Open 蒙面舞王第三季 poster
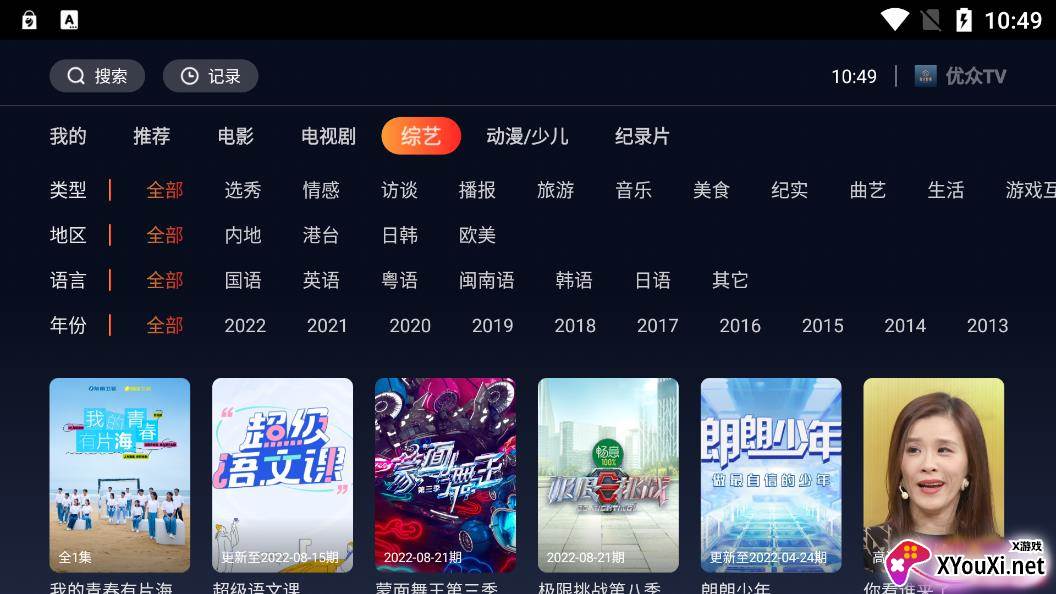Image resolution: width=1056 pixels, height=594 pixels. [445, 475]
